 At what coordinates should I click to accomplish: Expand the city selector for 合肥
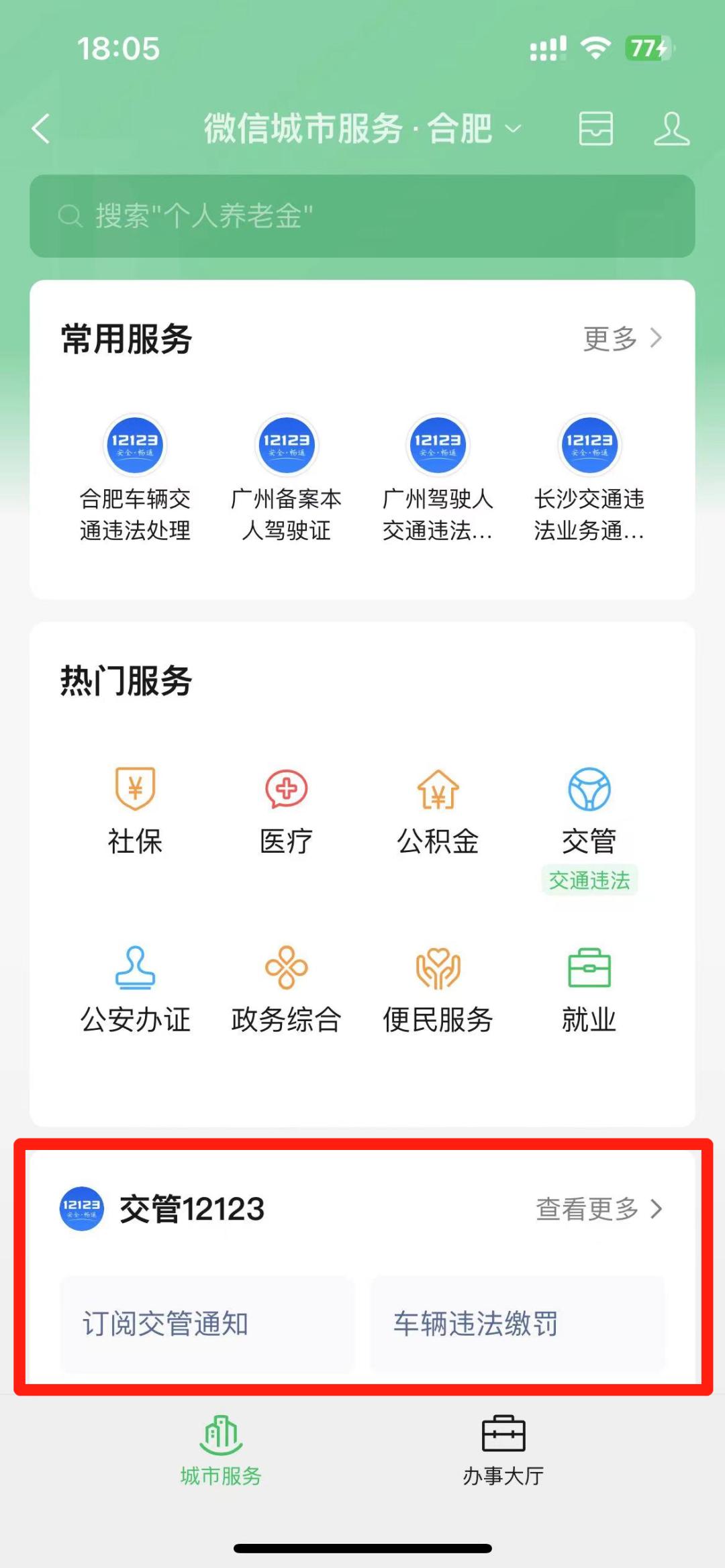[514, 129]
